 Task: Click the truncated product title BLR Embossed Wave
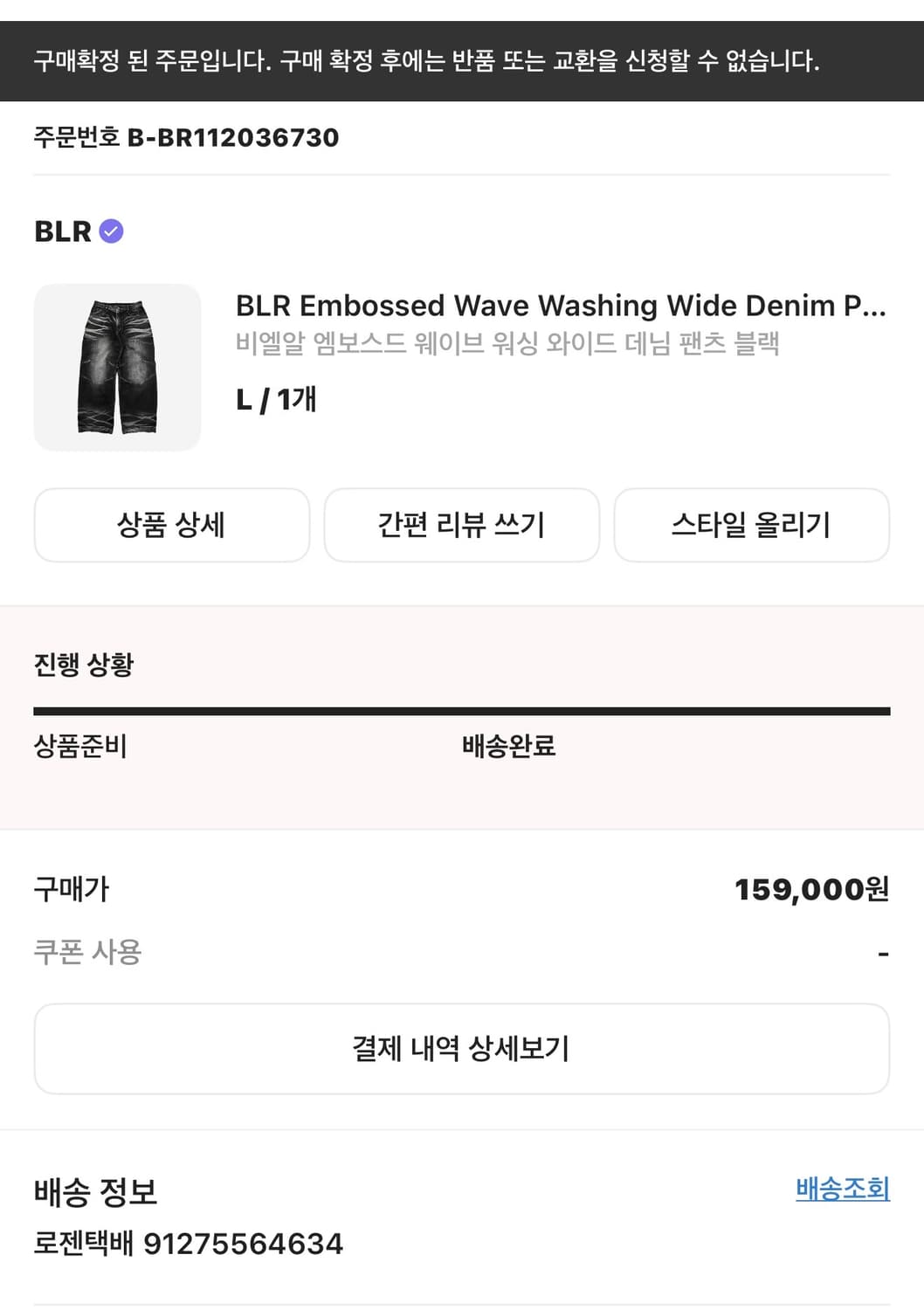click(561, 306)
